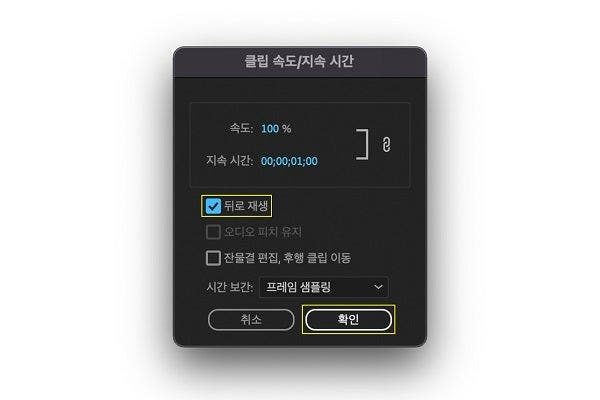Image resolution: width=600 pixels, height=400 pixels.
Task: Edit the 속도 100 % value
Action: (x=270, y=129)
